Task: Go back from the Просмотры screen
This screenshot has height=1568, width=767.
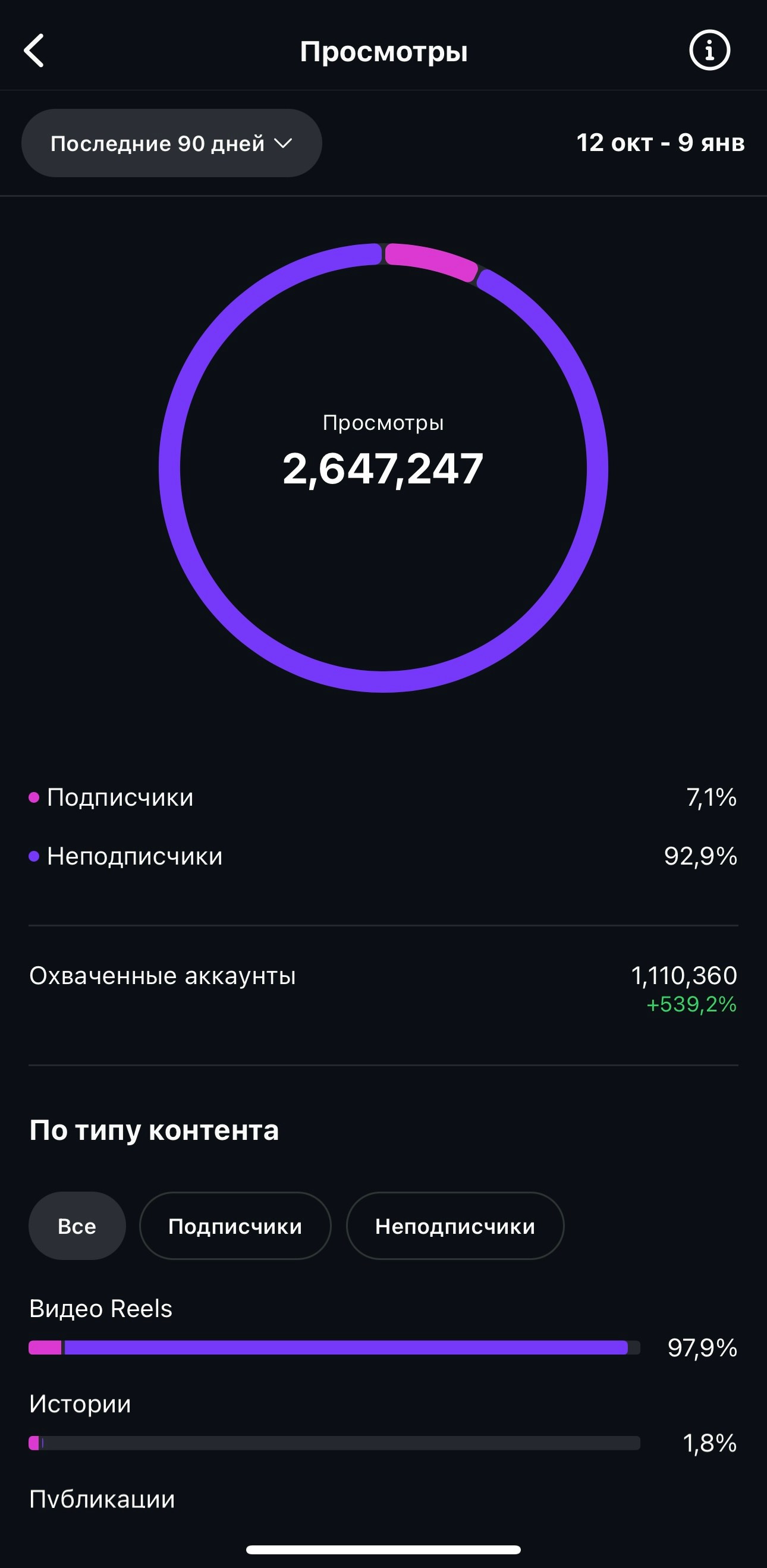Action: [x=34, y=51]
